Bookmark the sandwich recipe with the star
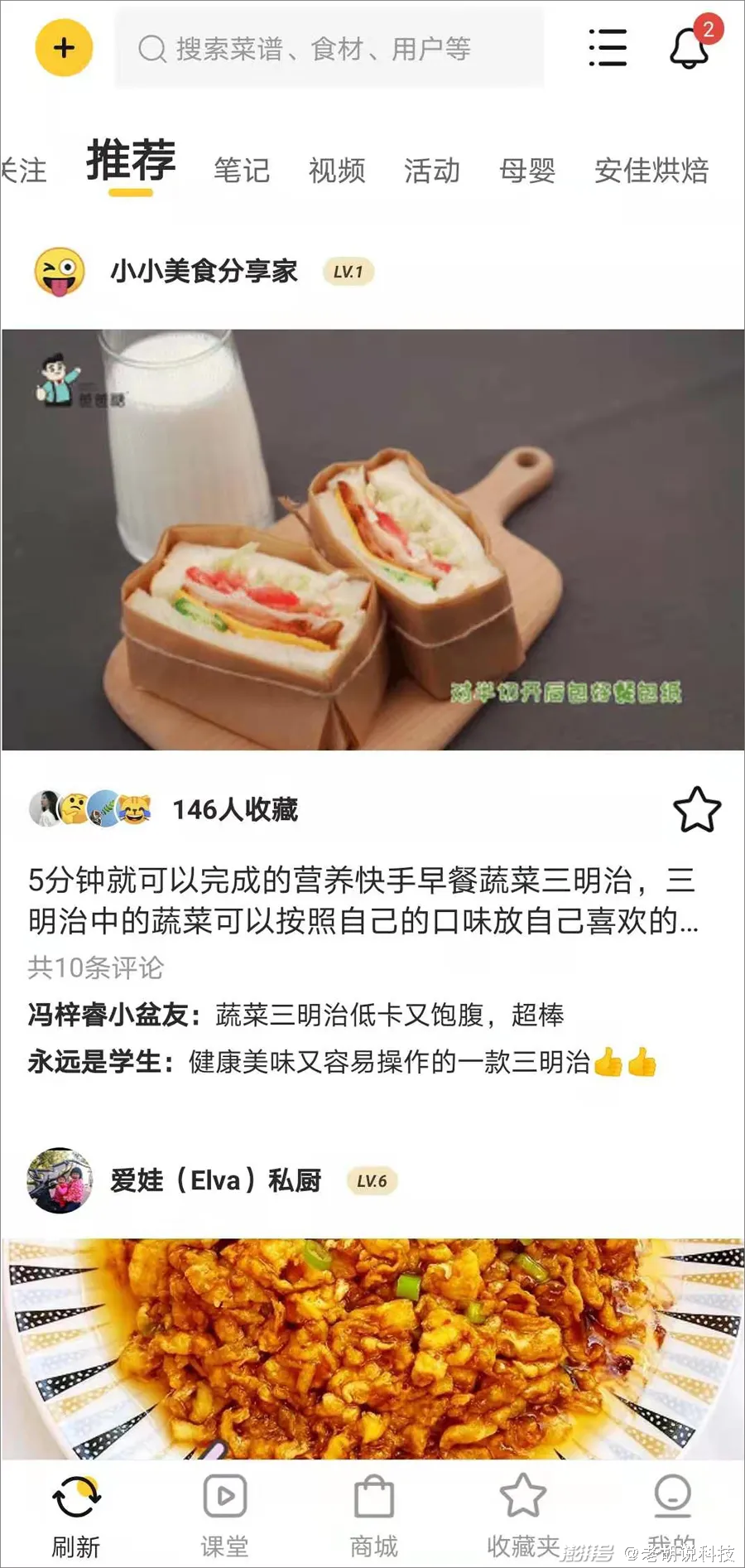This screenshot has height=1568, width=745. click(x=697, y=809)
